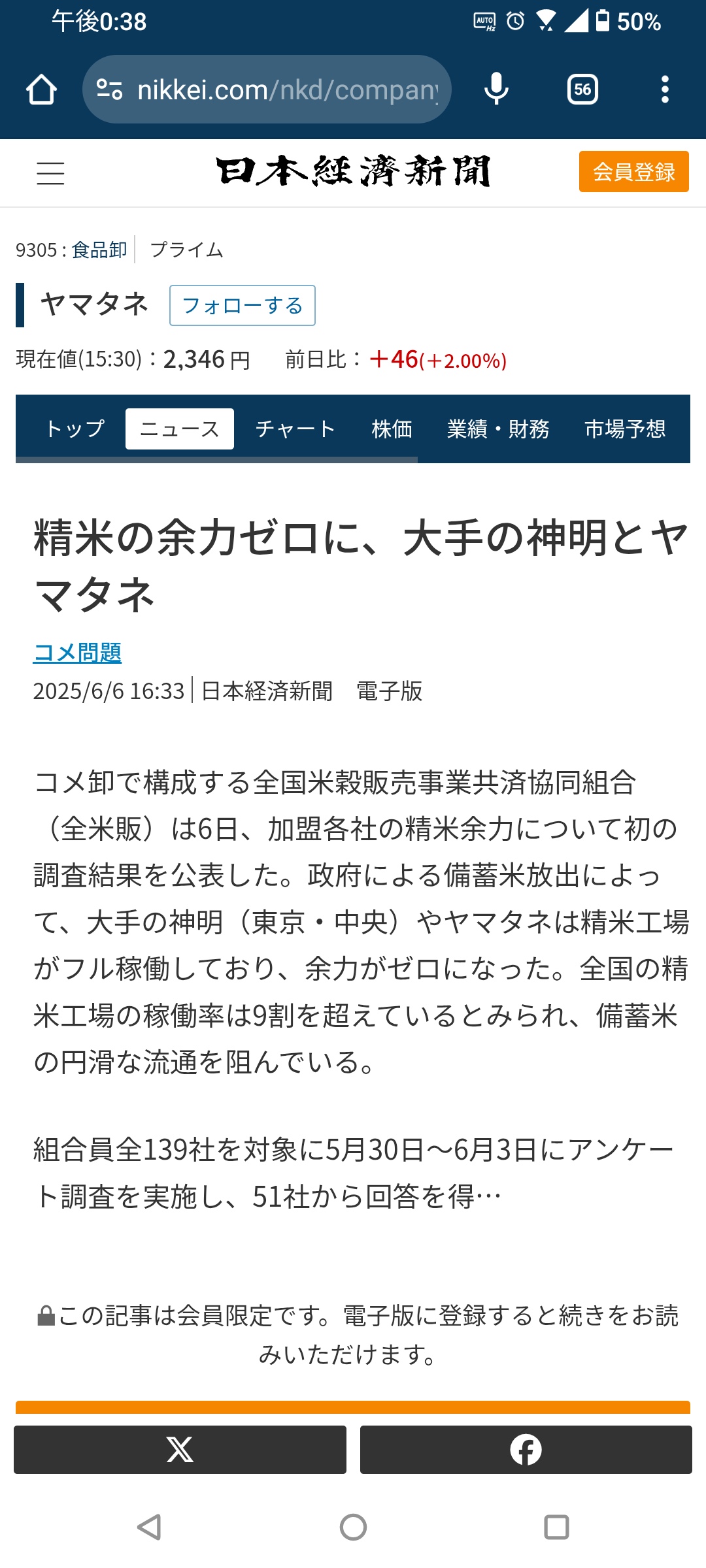Open the browser home page
Screen dimensions: 706x1568
[41, 90]
